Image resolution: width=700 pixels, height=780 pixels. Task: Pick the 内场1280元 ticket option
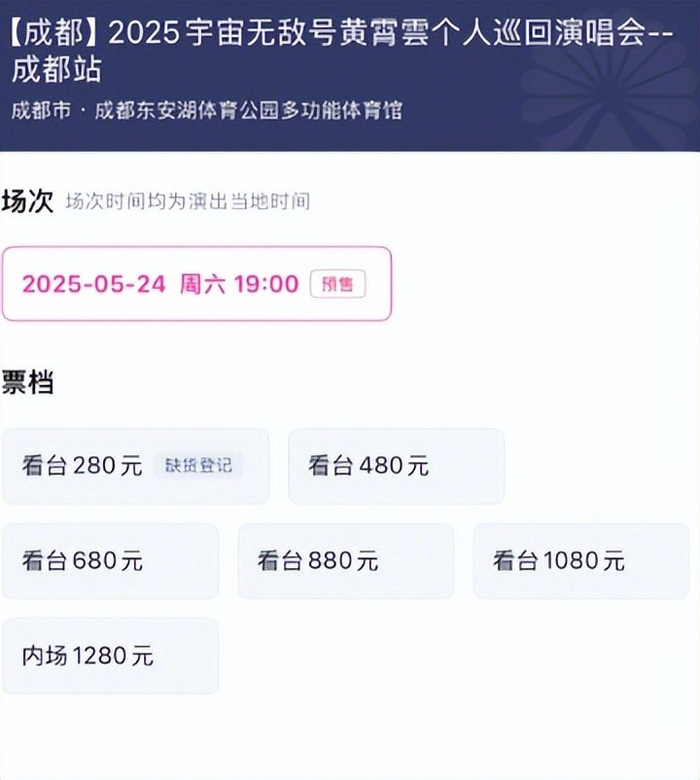point(110,656)
